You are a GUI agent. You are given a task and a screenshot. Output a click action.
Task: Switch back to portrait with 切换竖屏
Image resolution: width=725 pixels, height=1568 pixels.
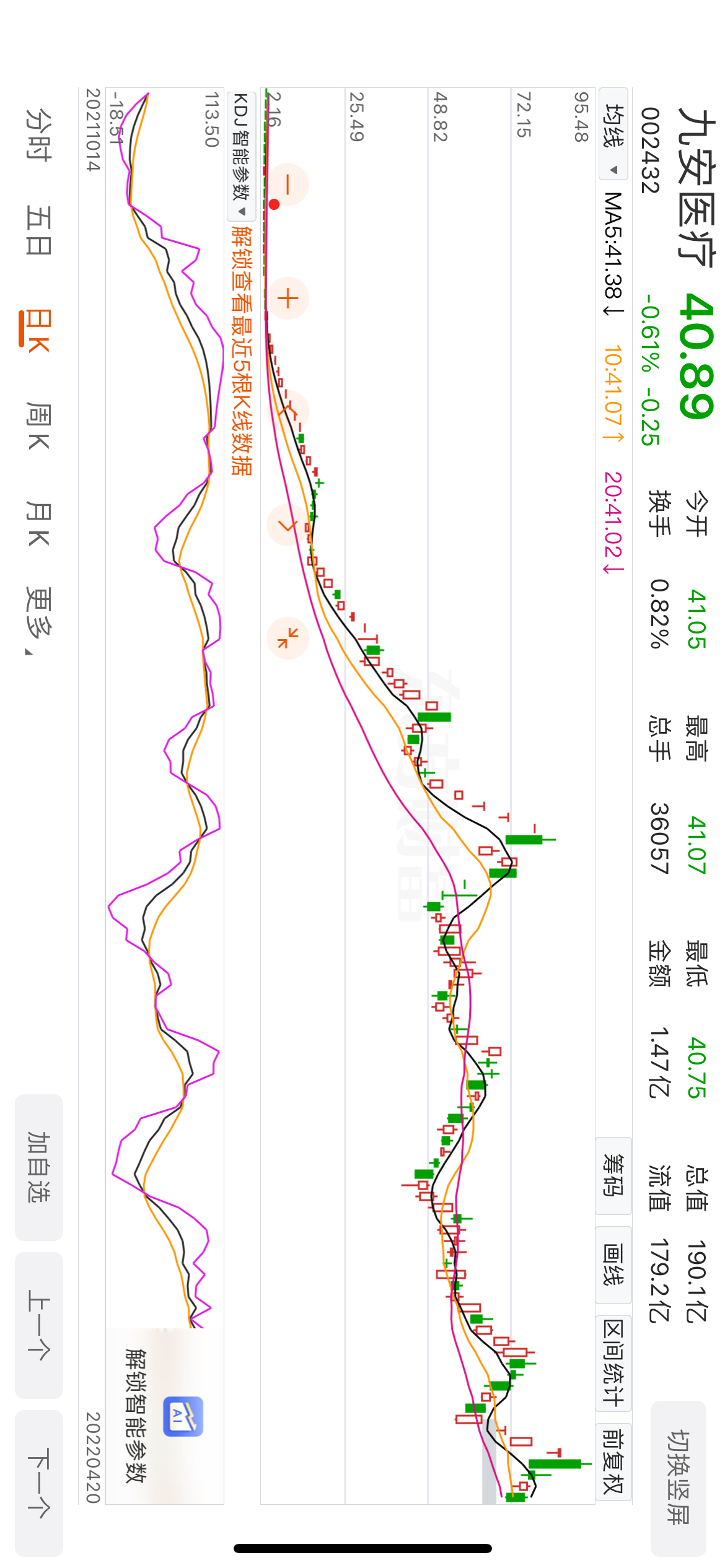[679, 1478]
